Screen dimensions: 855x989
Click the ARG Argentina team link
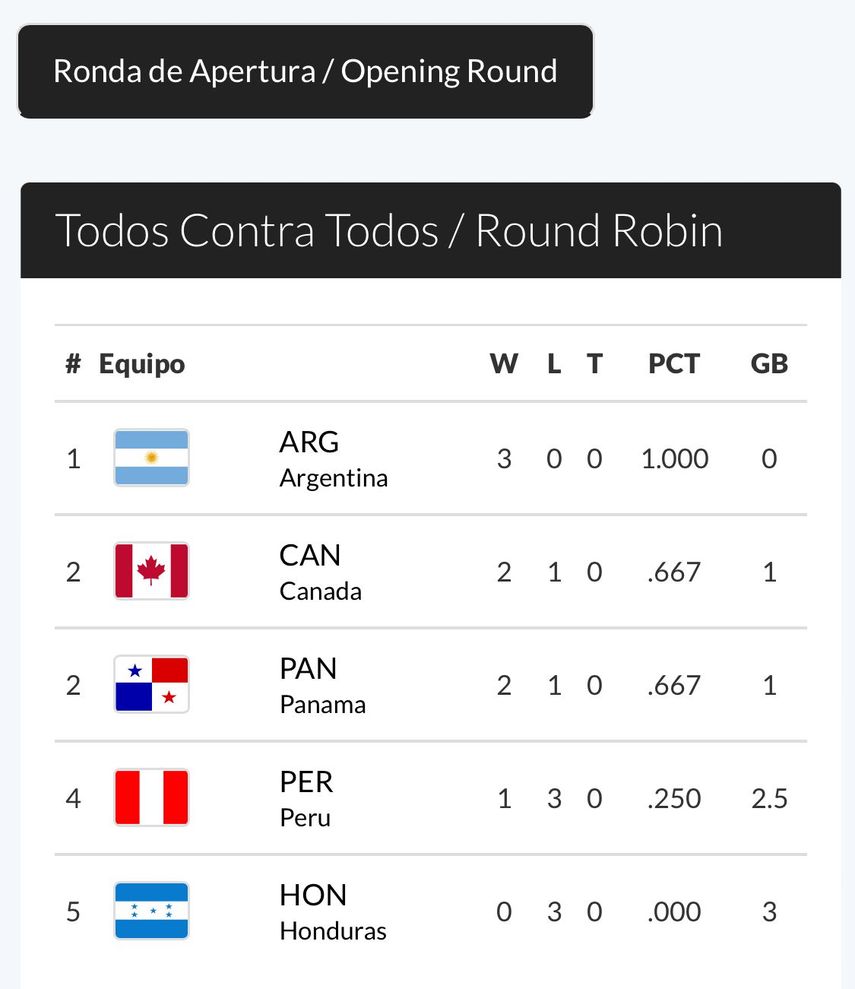tap(333, 457)
